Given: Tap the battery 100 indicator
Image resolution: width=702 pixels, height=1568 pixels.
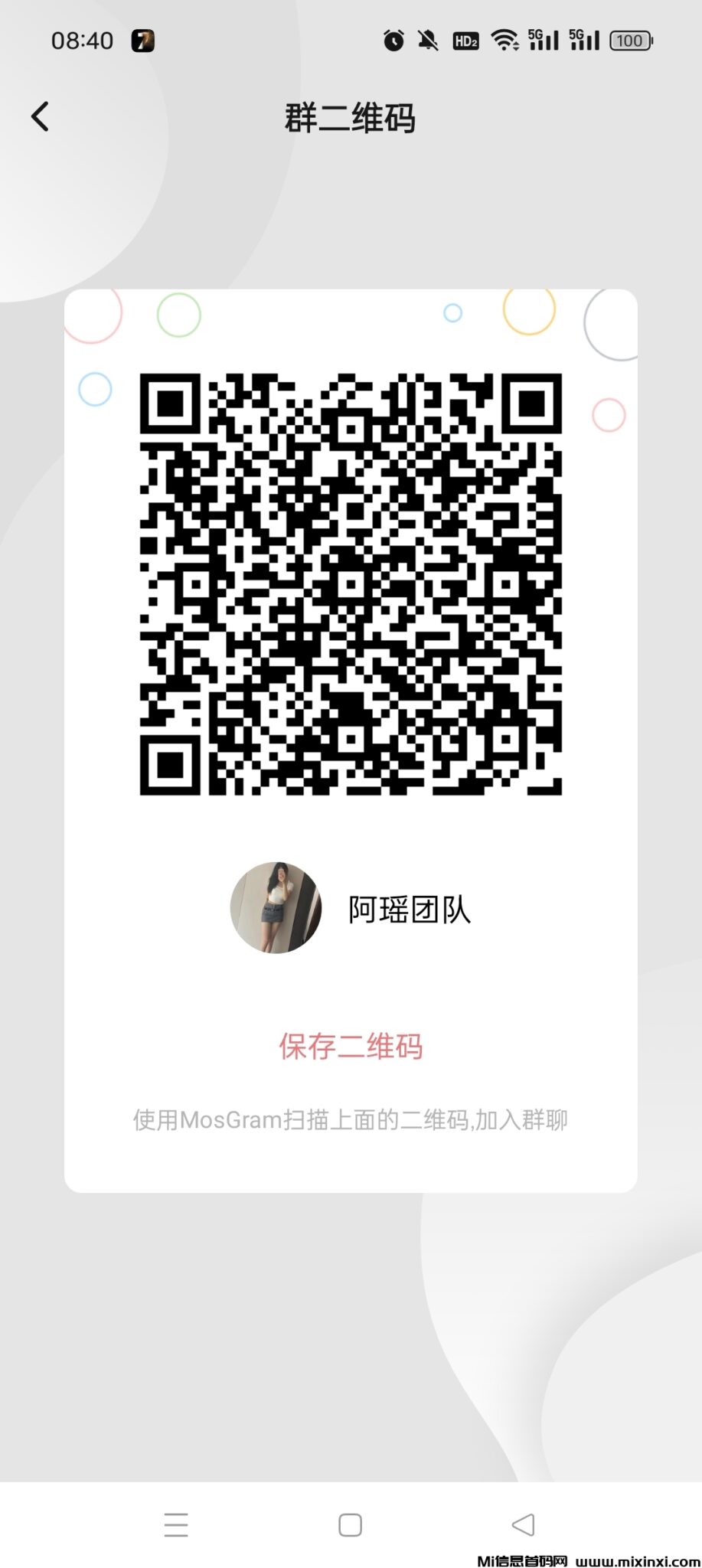Looking at the screenshot, I should point(629,40).
